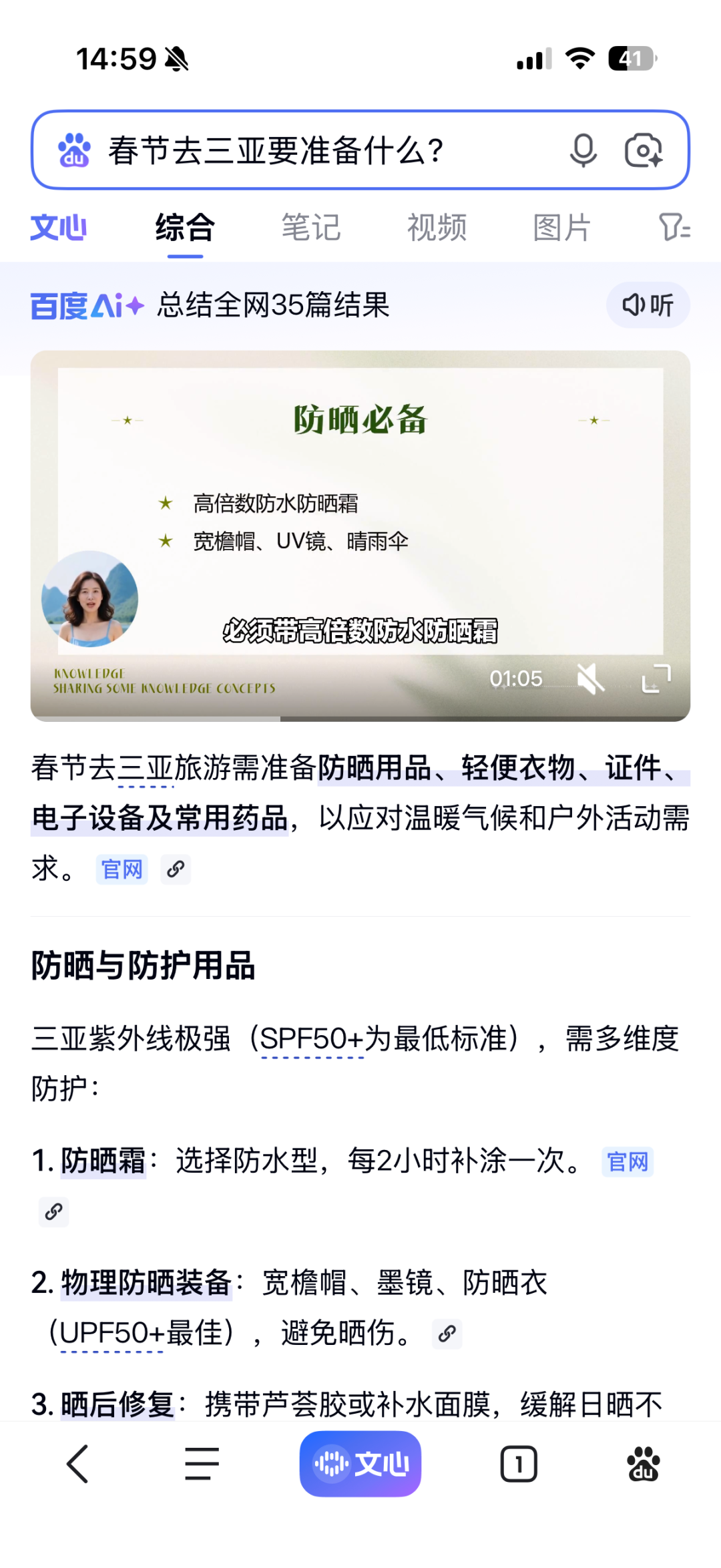Tap the Baidu paw logo in search bar

[75, 151]
